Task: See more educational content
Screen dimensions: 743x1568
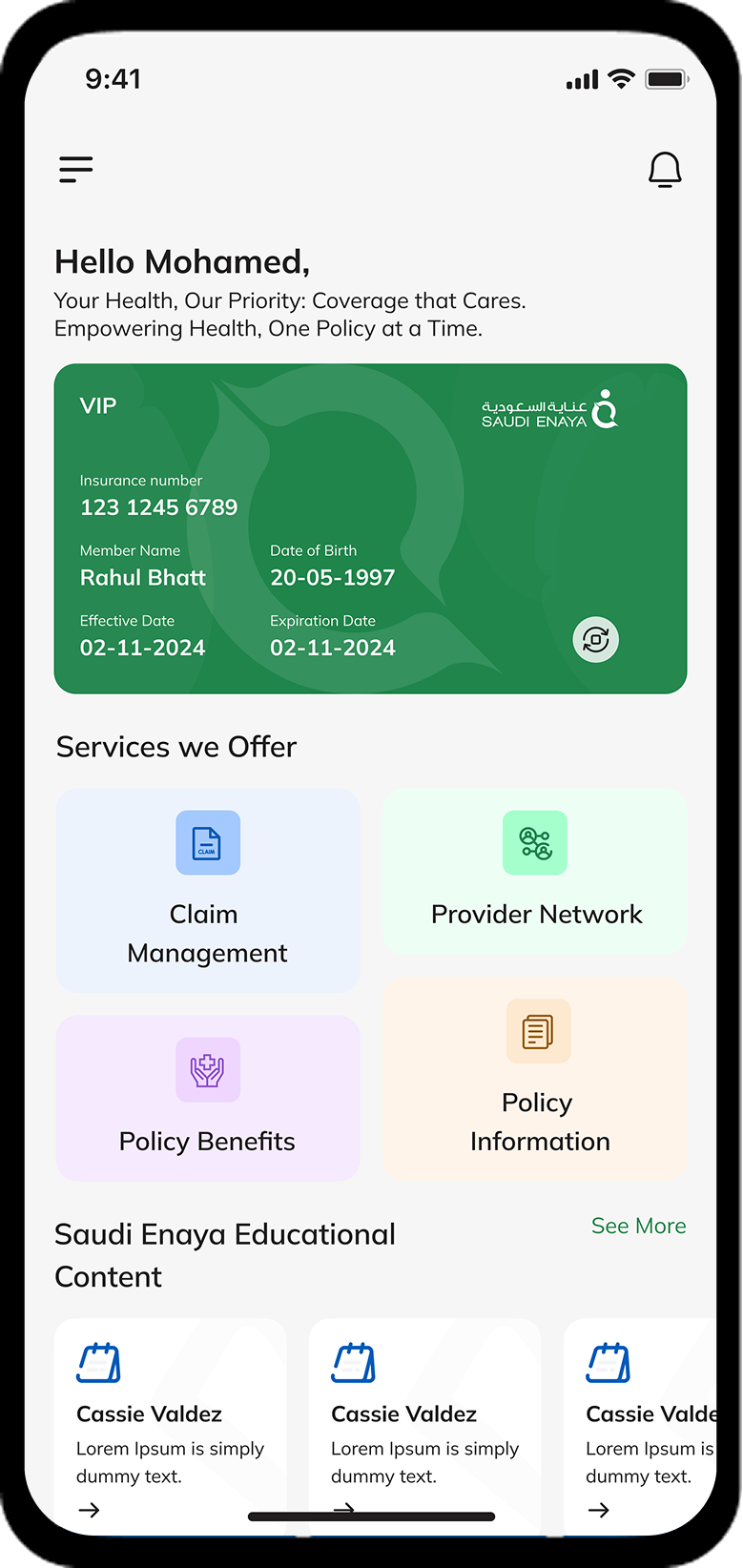Action: pos(638,1226)
